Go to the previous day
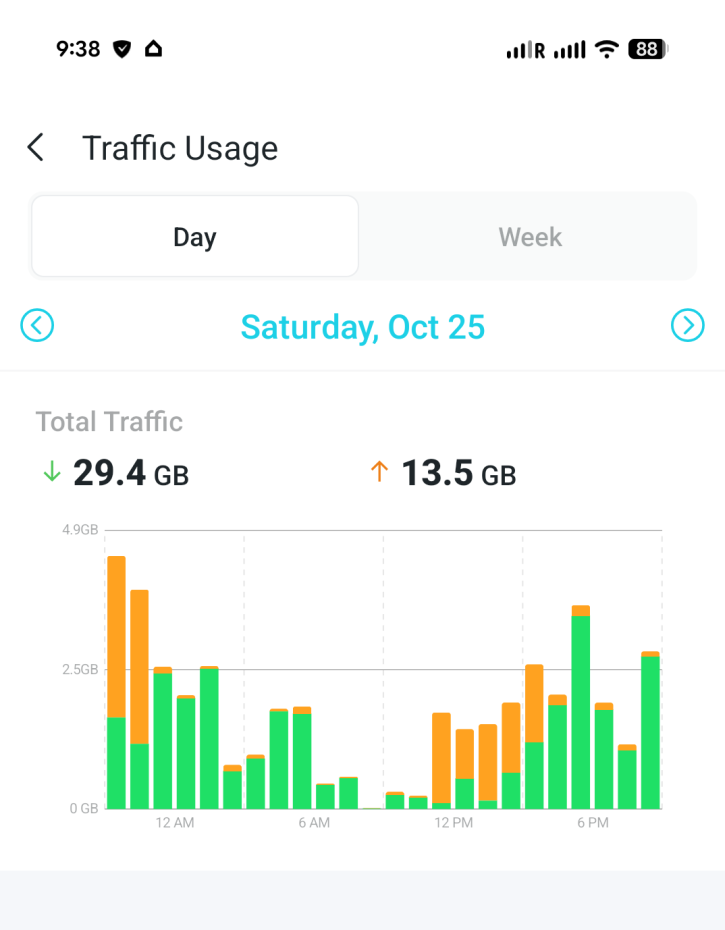 (37, 326)
